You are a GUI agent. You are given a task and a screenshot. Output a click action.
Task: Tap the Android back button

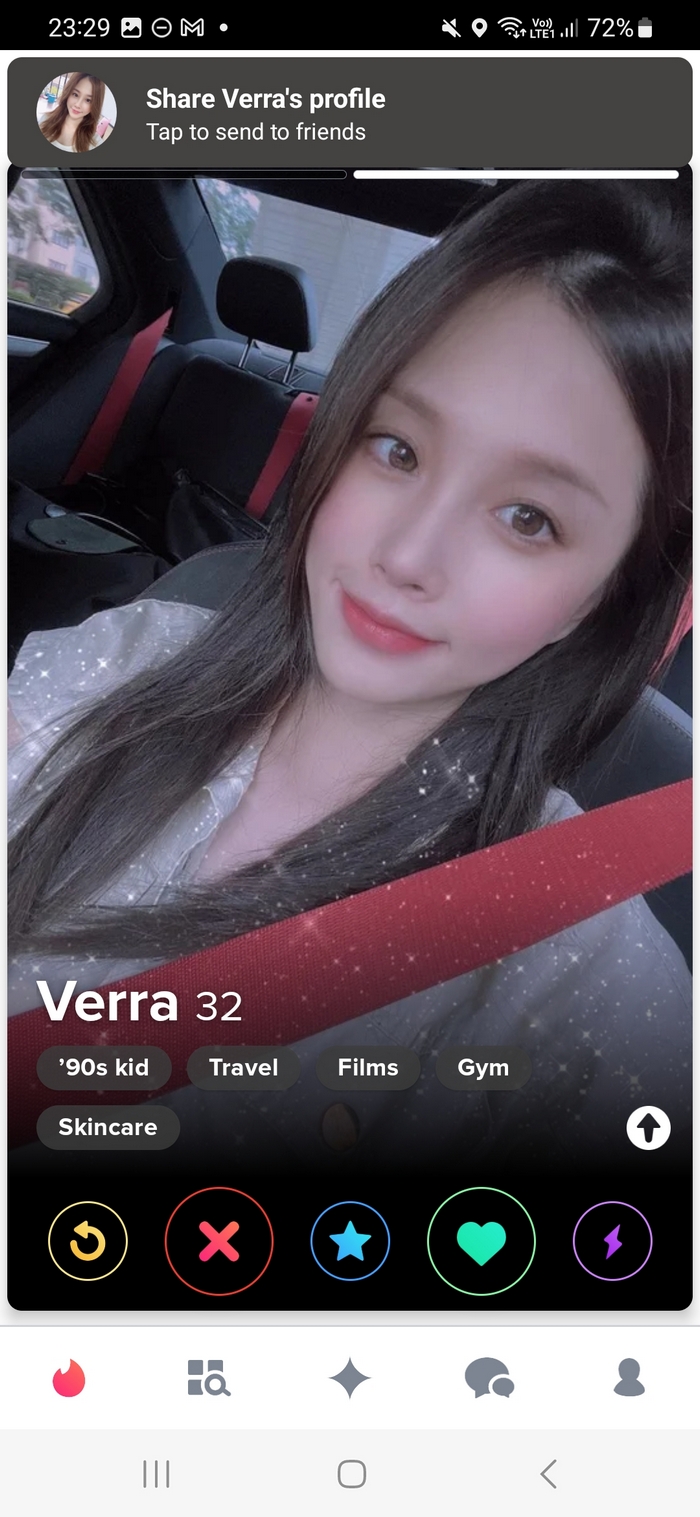547,1473
